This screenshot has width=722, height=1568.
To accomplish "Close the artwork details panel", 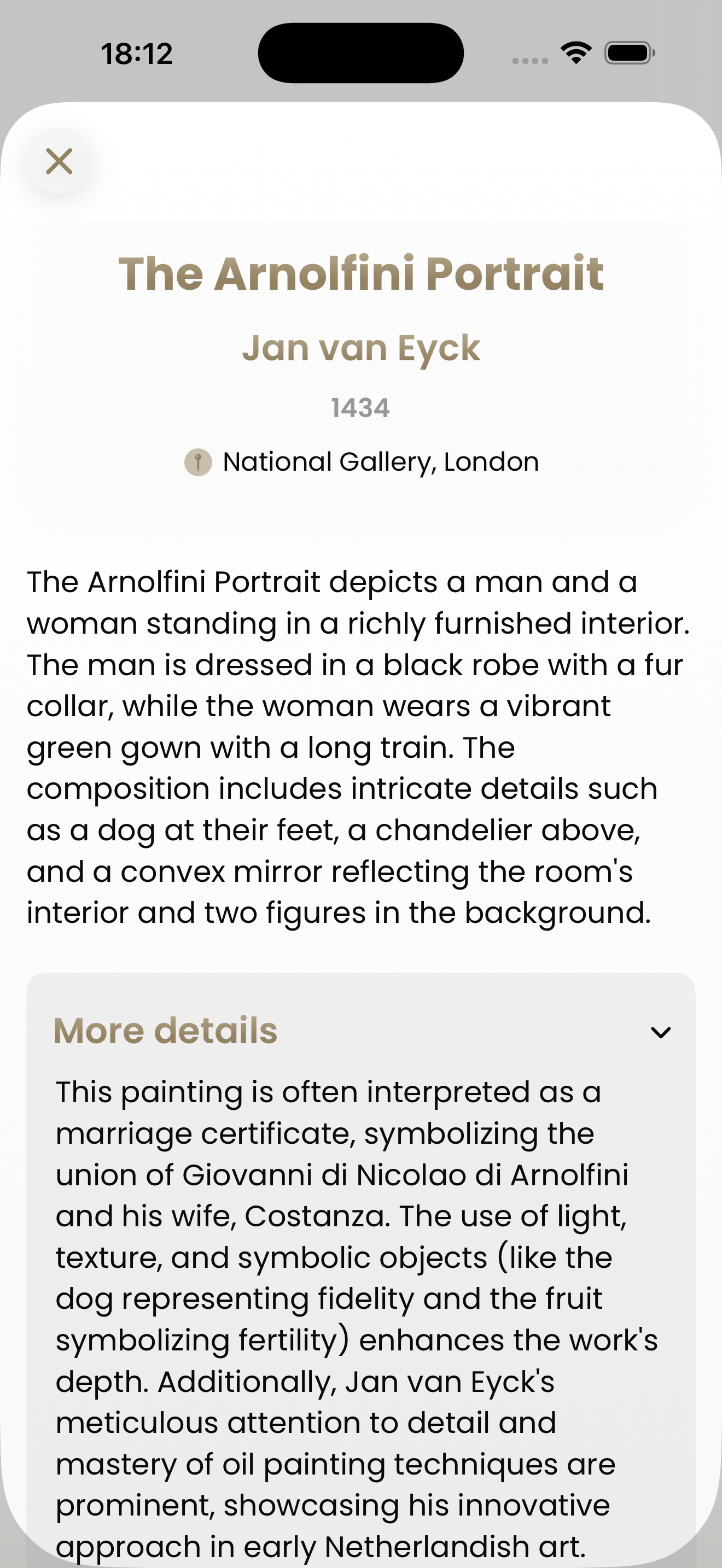I will (x=59, y=161).
